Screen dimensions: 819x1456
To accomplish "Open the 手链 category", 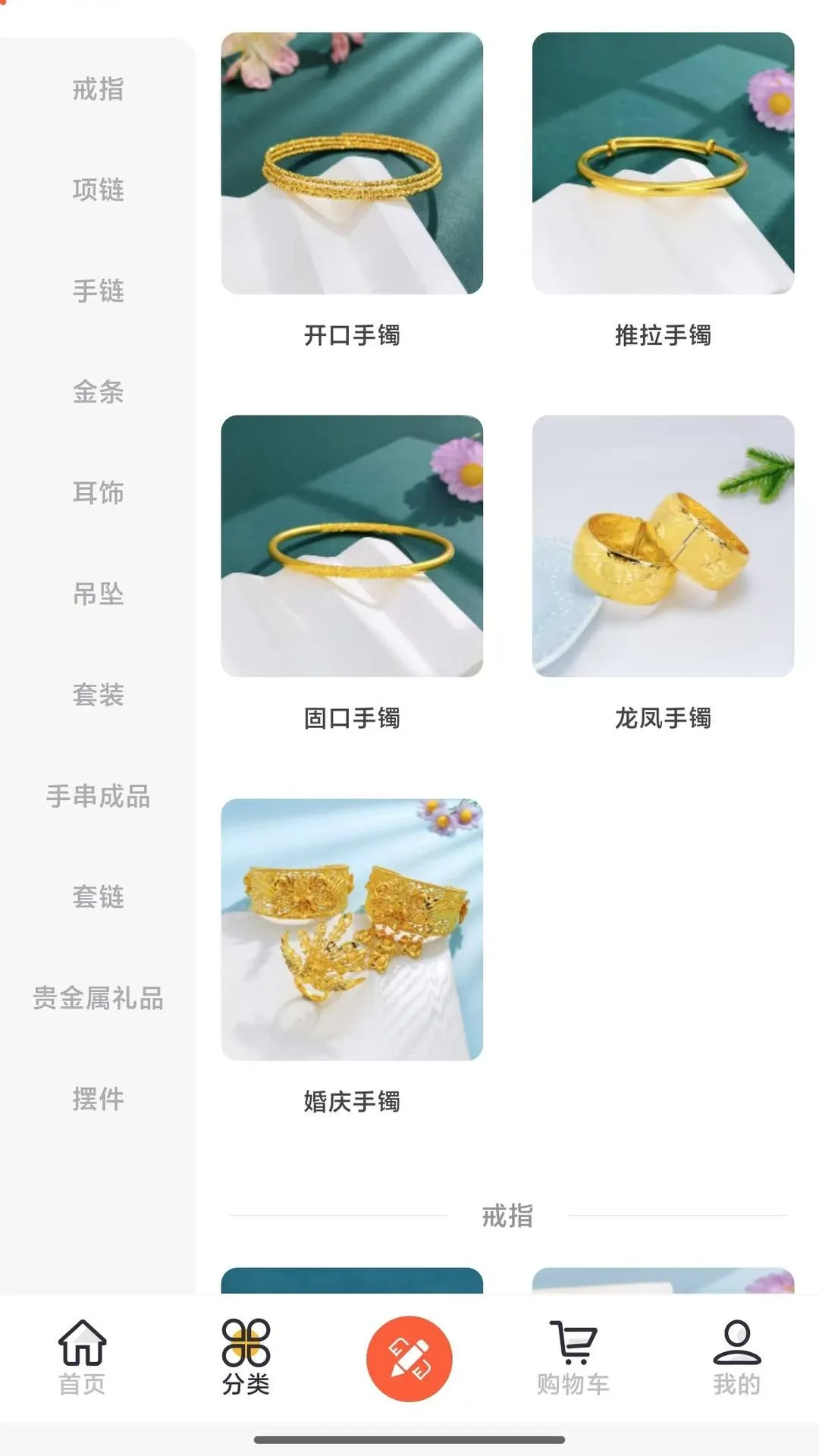I will [98, 290].
